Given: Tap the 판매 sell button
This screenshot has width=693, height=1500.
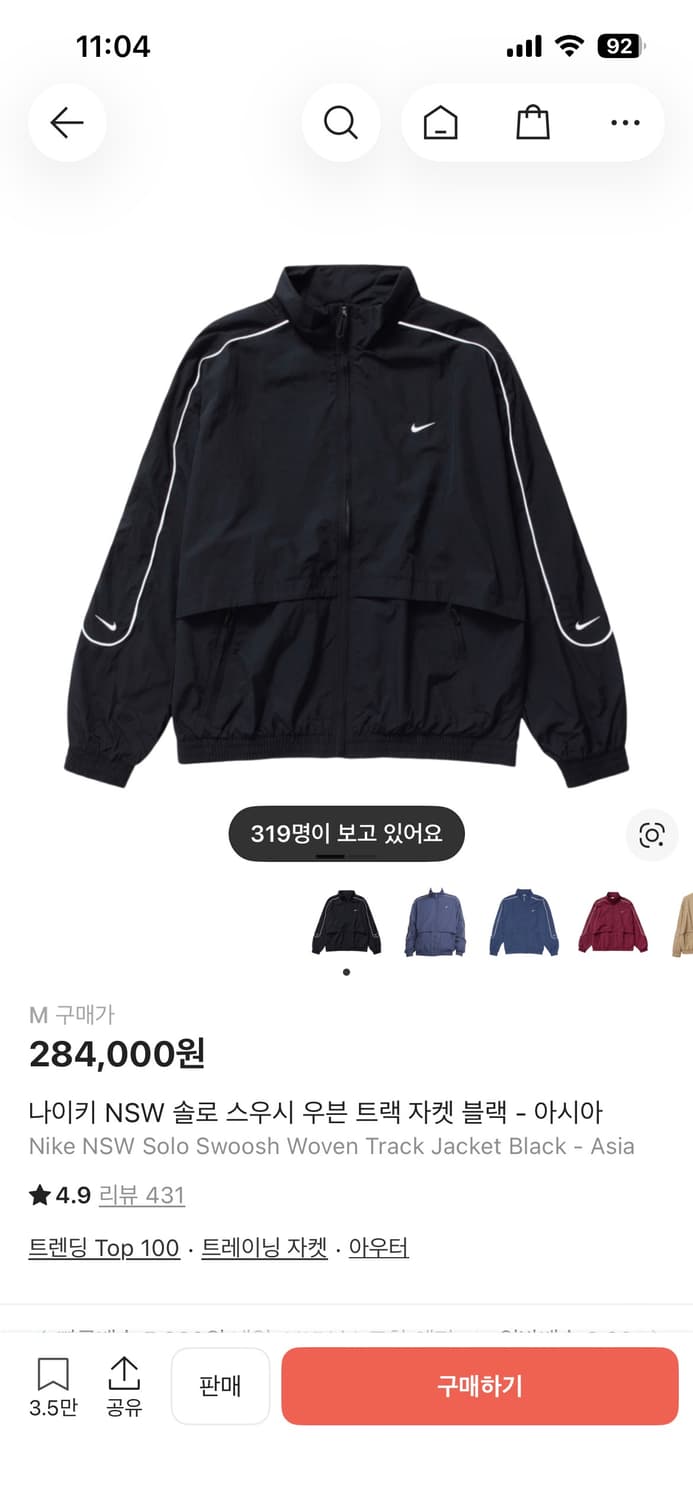Looking at the screenshot, I should 220,1386.
